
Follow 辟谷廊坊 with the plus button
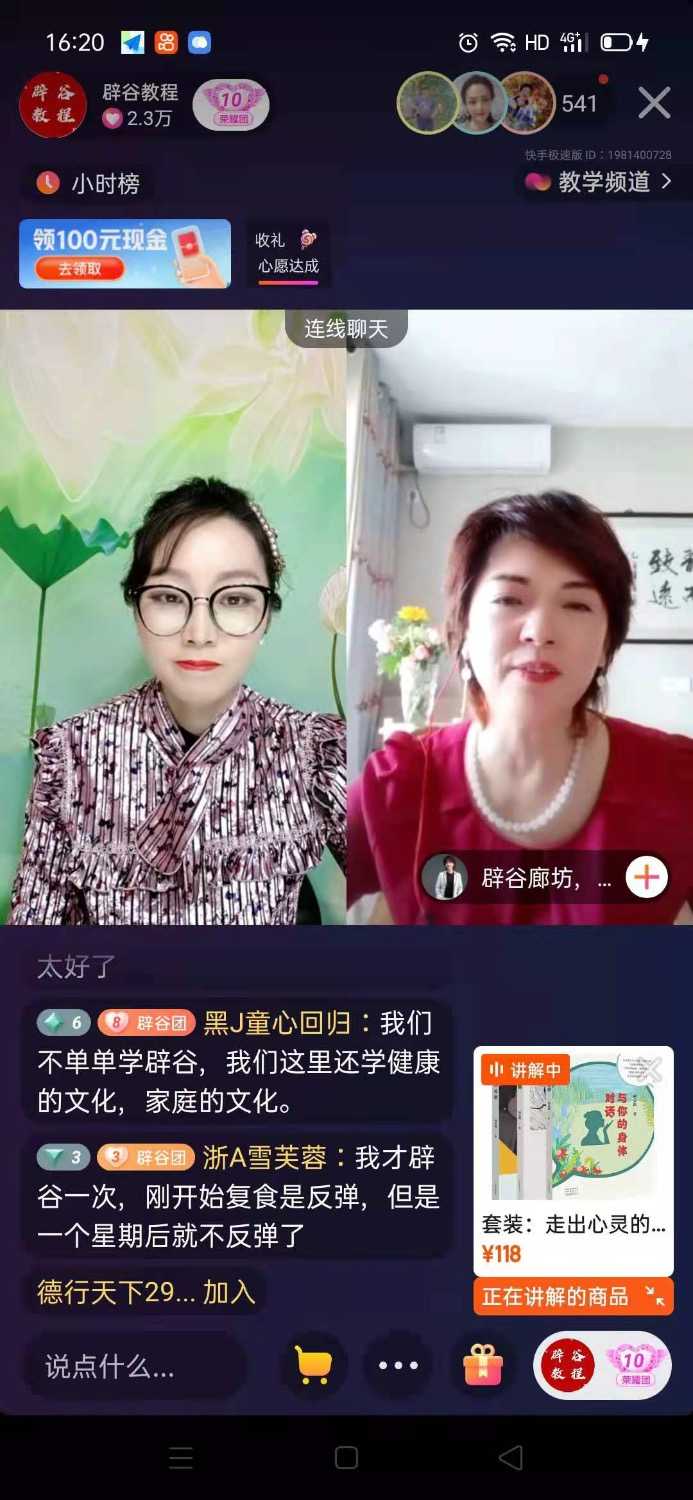tap(646, 878)
